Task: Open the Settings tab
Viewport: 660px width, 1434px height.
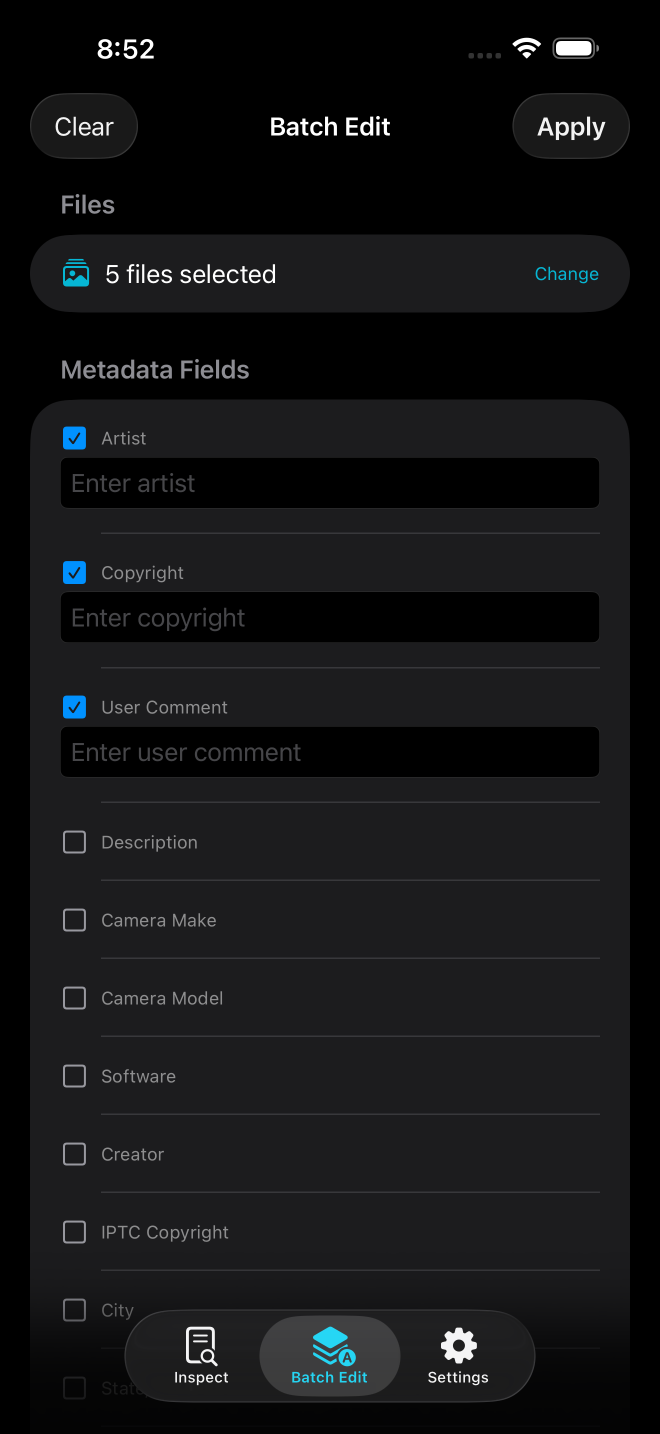Action: point(458,1356)
